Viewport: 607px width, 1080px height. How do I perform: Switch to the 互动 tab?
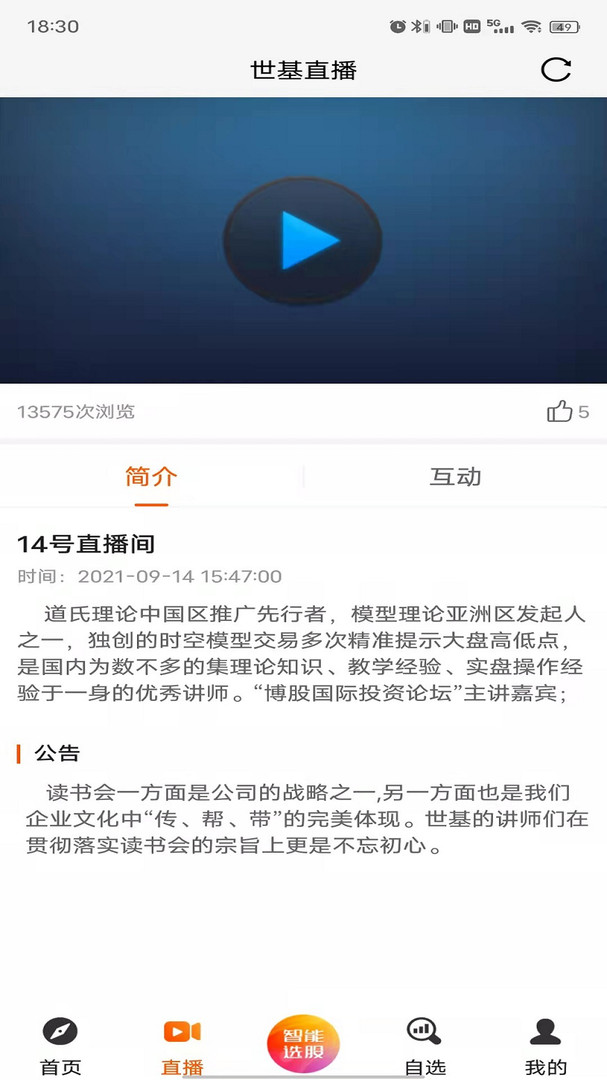click(455, 476)
